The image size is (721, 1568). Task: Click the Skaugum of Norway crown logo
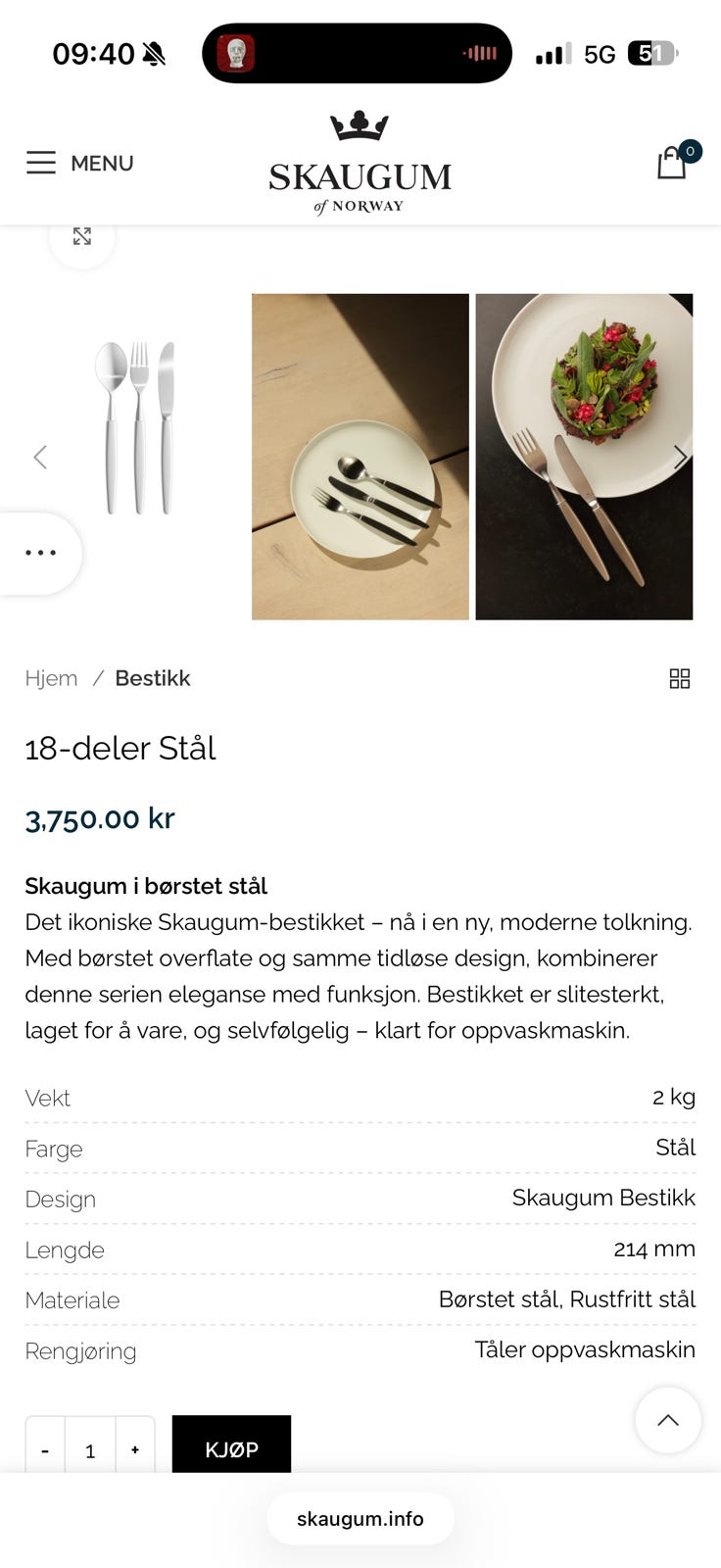[x=360, y=160]
